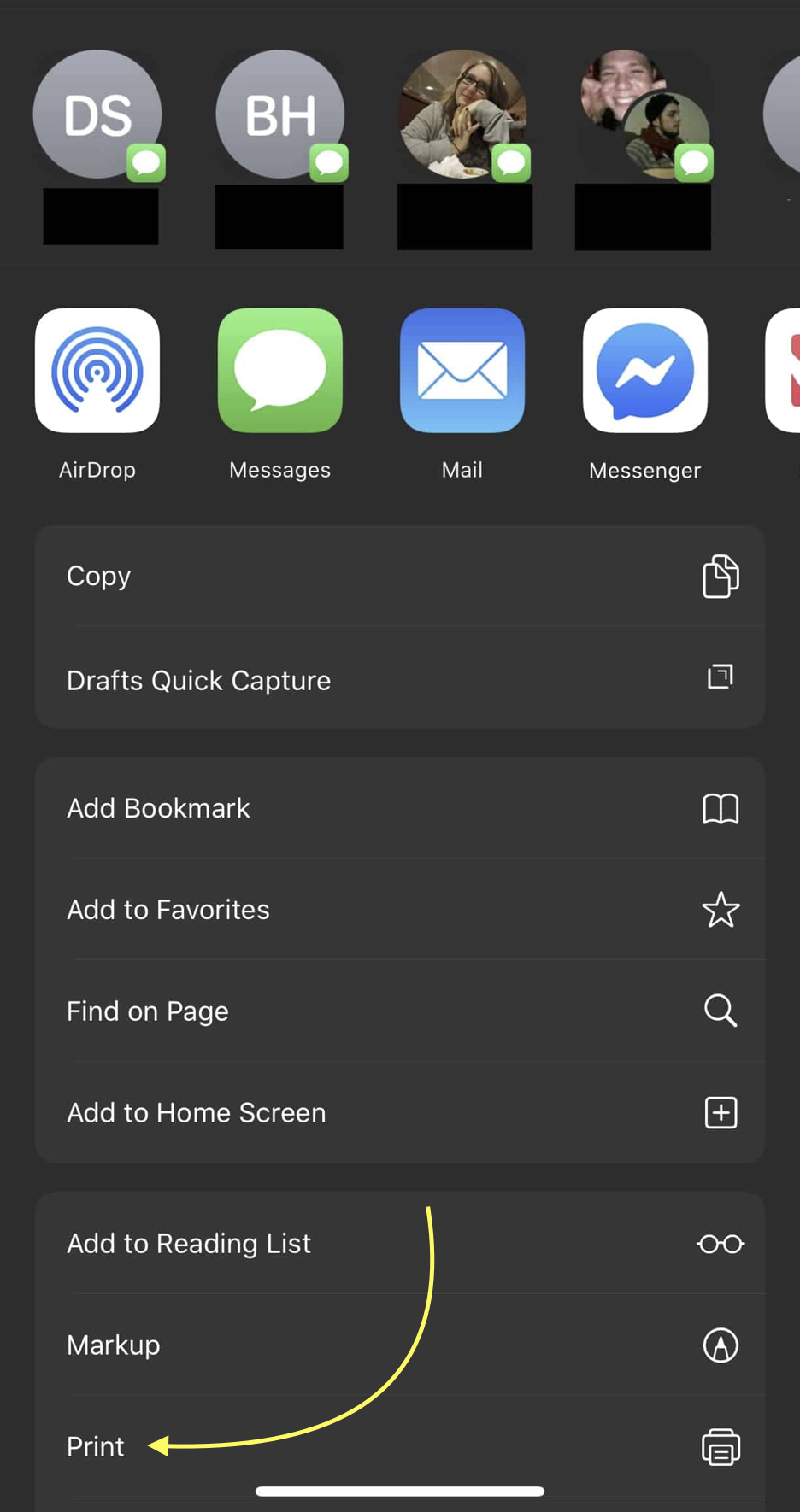
Task: Copy the page link
Action: point(399,577)
